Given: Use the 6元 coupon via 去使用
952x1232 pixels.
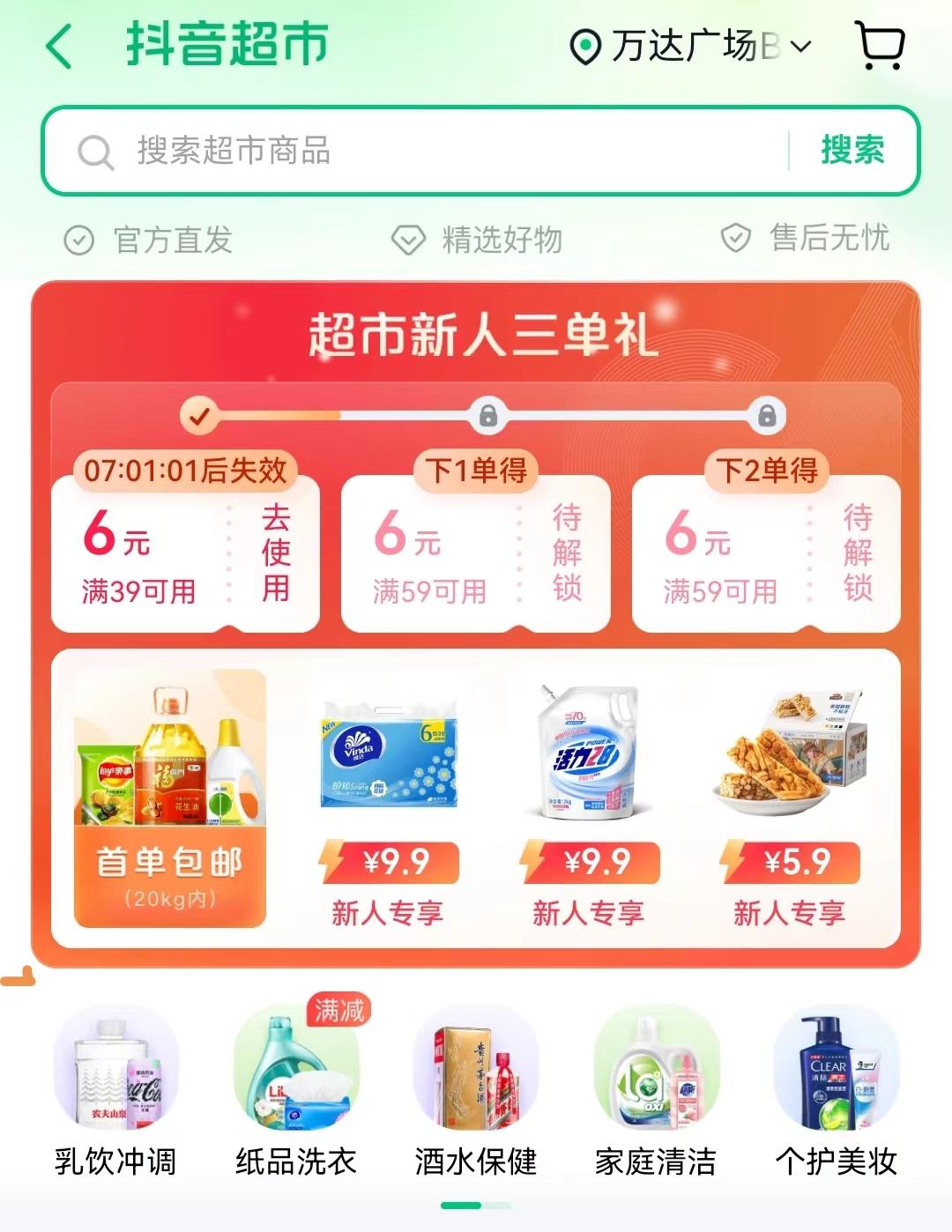Looking at the screenshot, I should pyautogui.click(x=275, y=553).
